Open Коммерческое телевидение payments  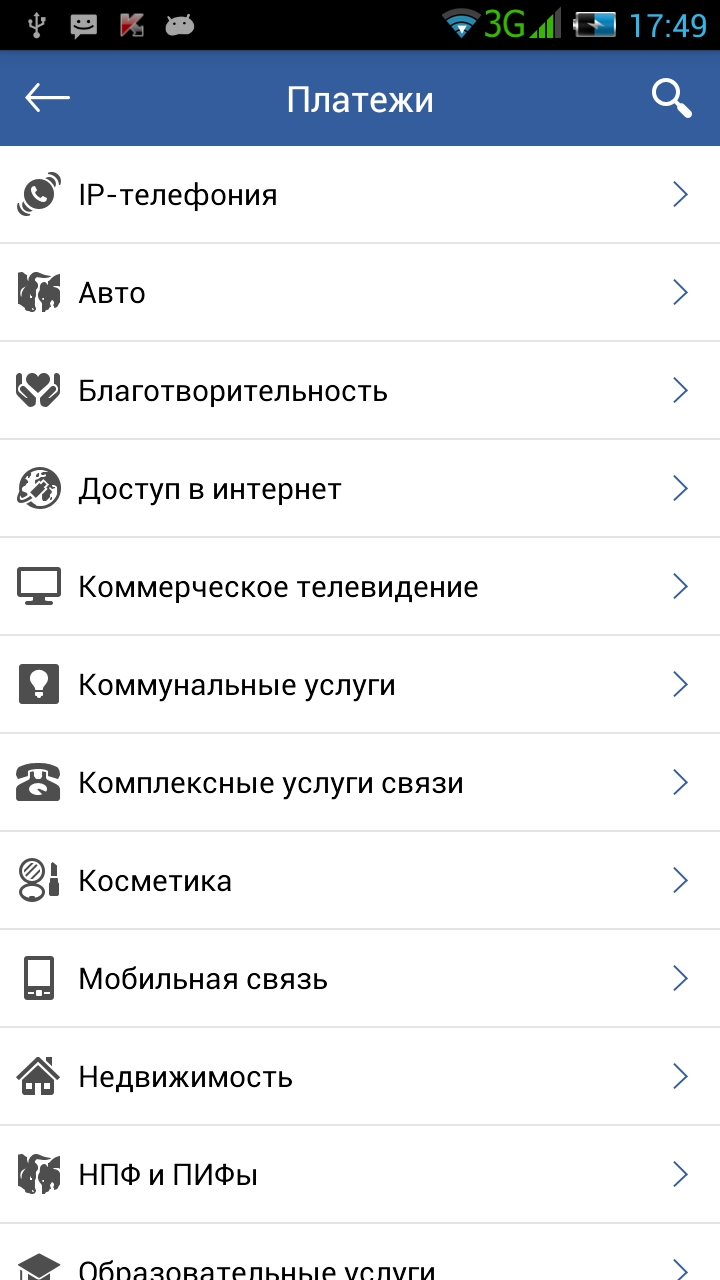tap(360, 587)
